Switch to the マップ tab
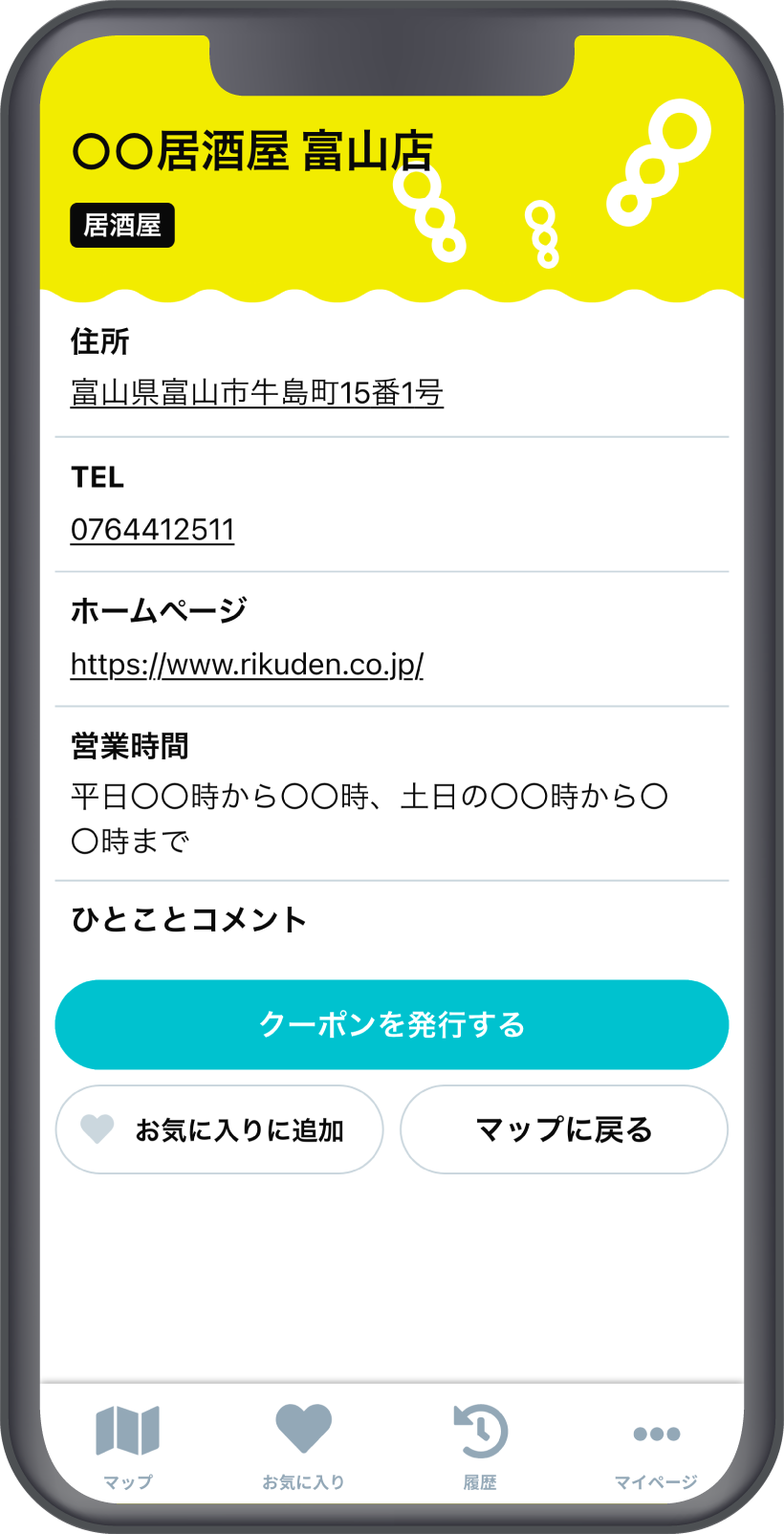The width and height of the screenshot is (784, 1534). pyautogui.click(x=128, y=1446)
